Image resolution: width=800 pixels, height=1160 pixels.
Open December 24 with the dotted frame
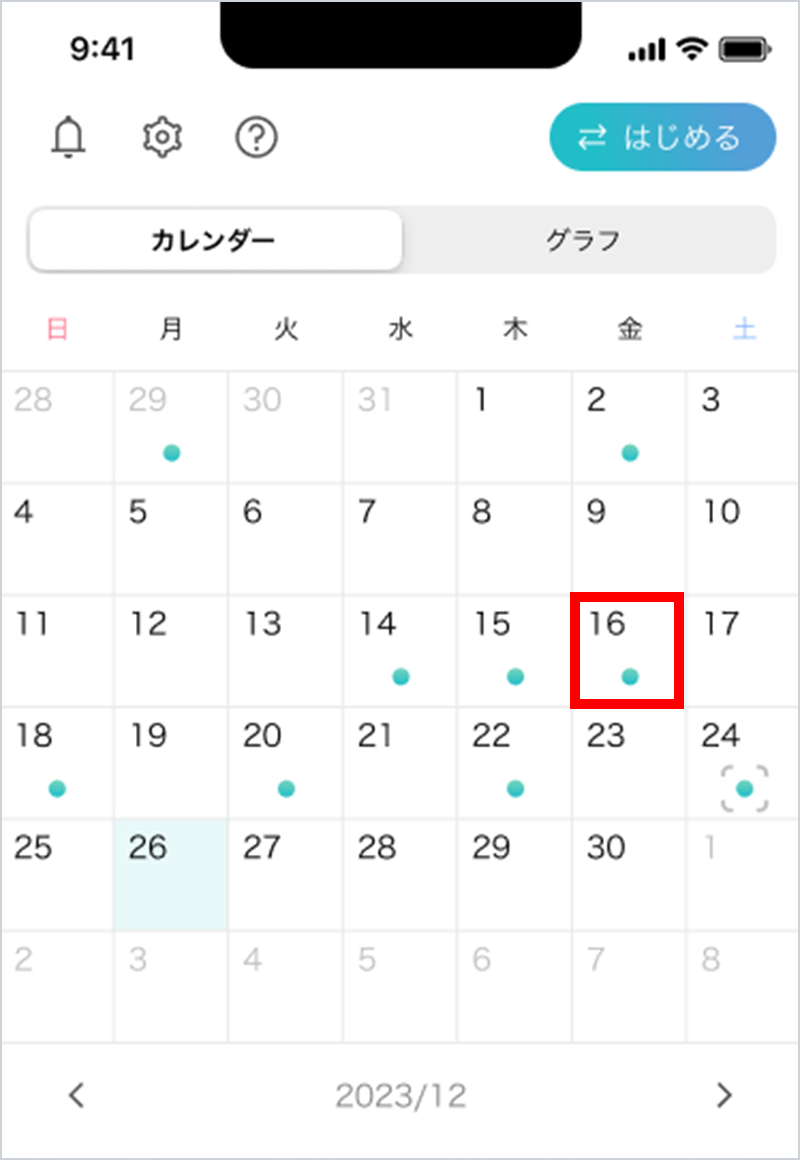[x=741, y=764]
